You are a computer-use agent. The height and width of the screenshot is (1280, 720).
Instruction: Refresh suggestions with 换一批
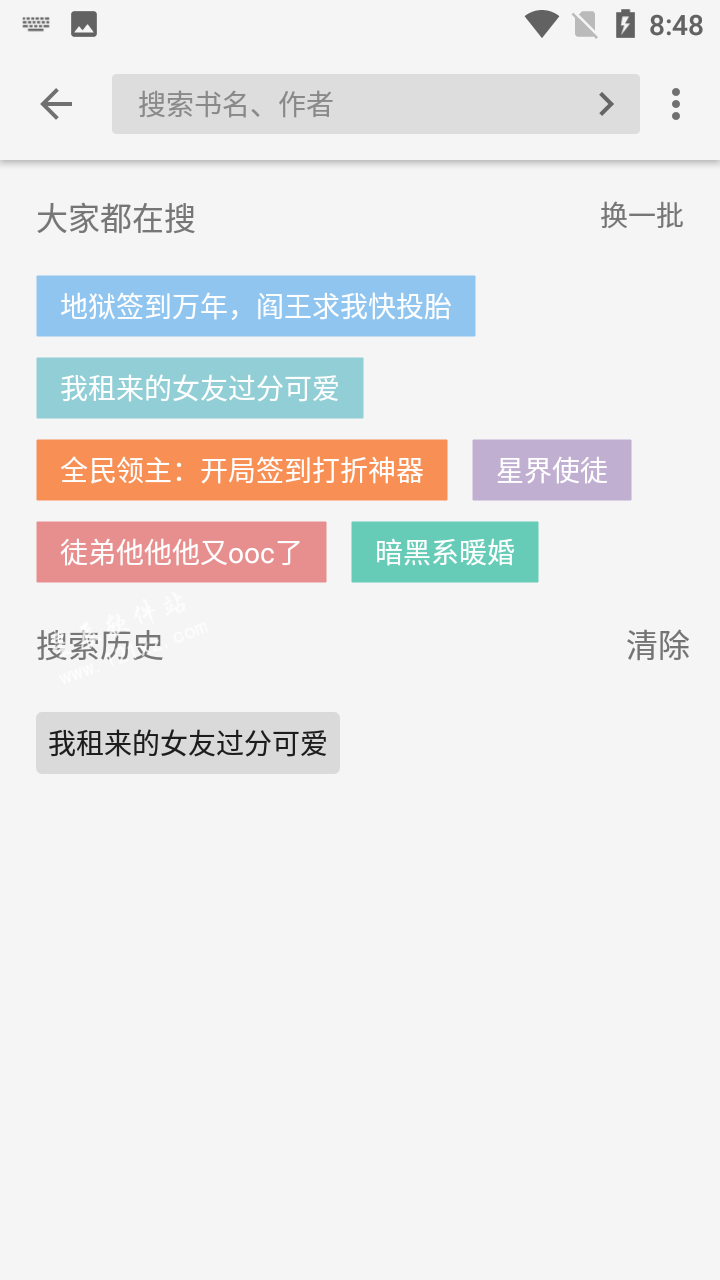pyautogui.click(x=642, y=215)
